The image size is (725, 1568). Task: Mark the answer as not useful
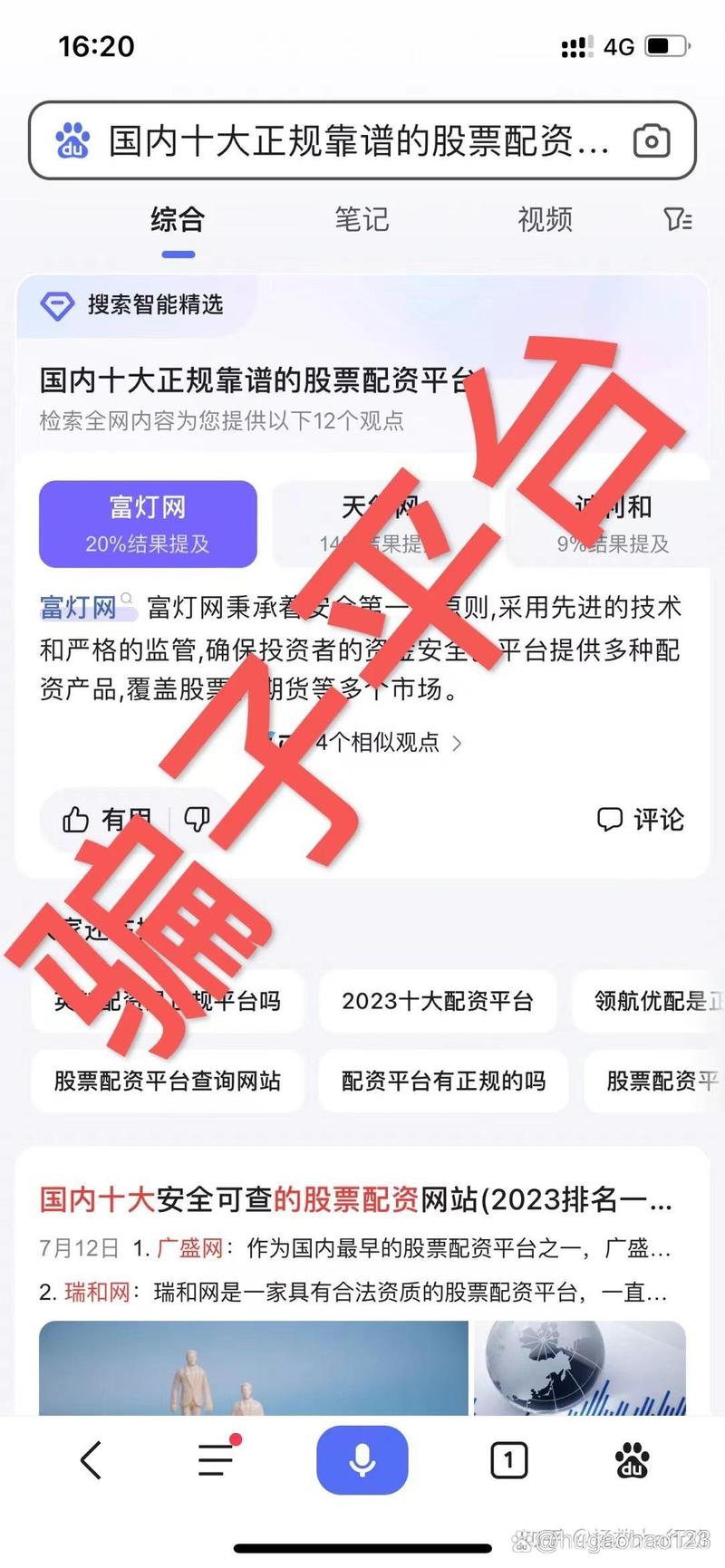(x=197, y=820)
